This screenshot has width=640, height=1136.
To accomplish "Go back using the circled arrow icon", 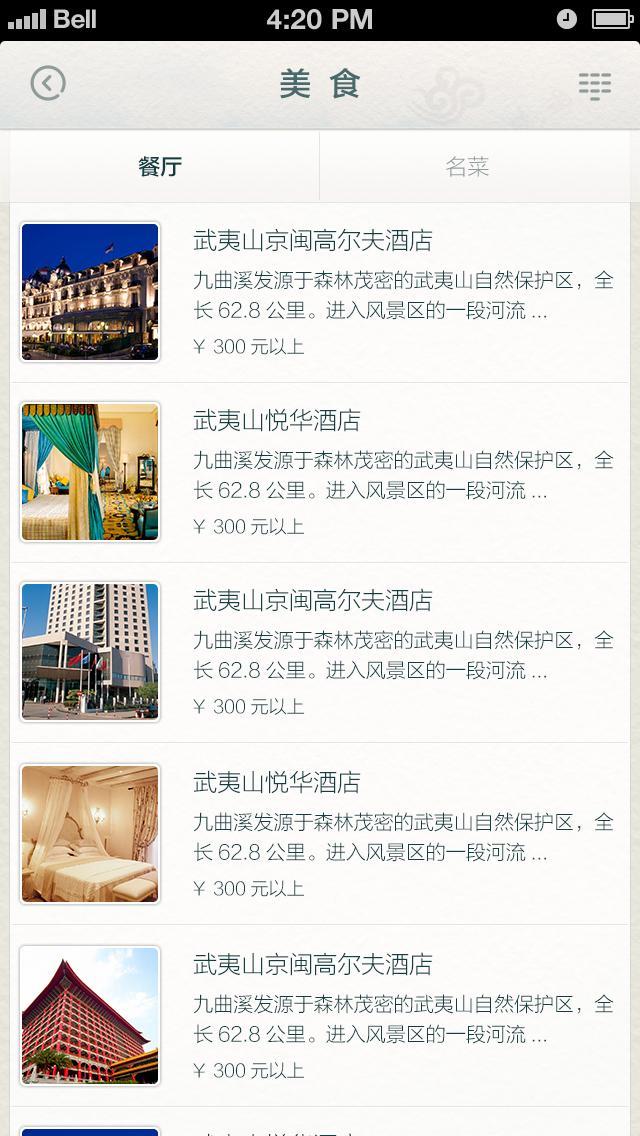I will pos(48,84).
